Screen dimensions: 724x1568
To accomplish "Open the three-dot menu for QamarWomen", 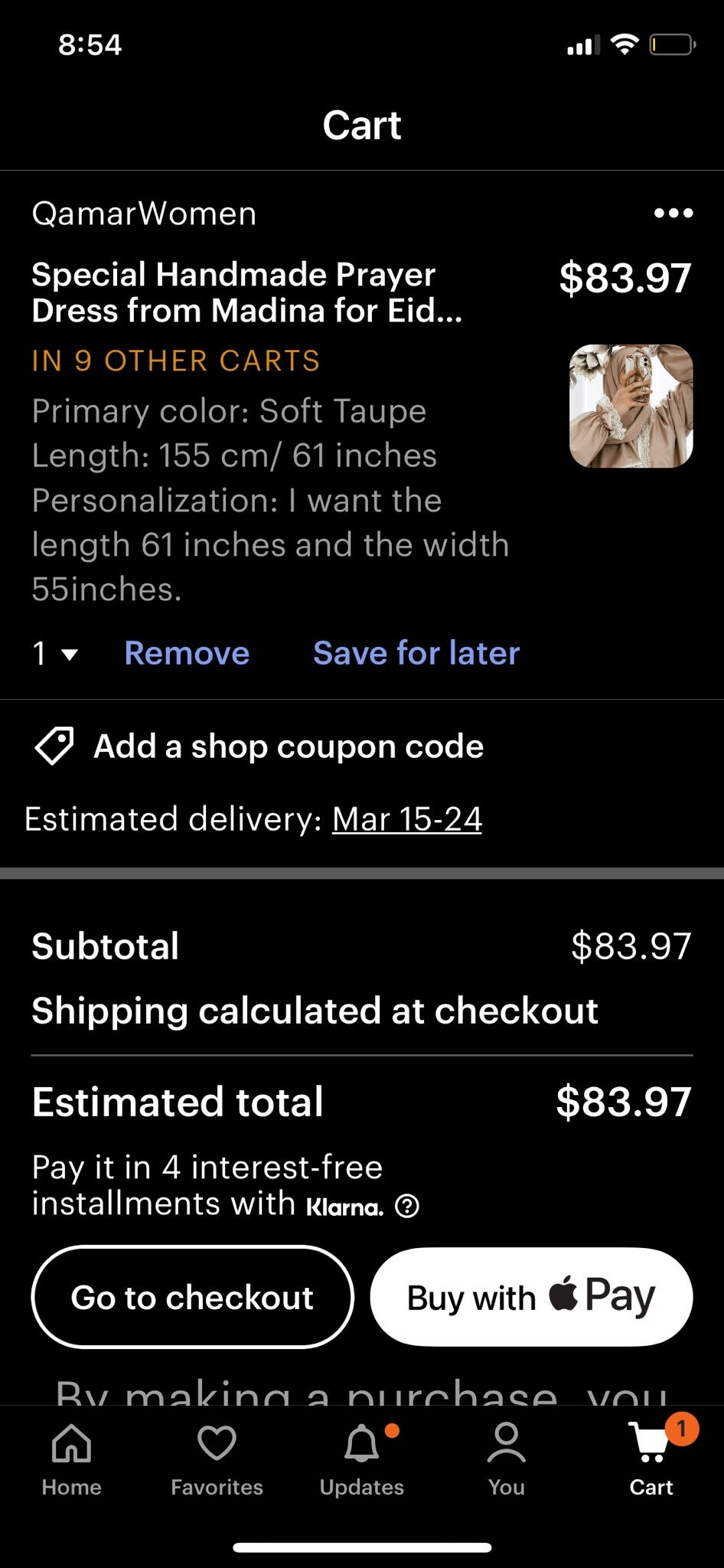I will pyautogui.click(x=673, y=213).
